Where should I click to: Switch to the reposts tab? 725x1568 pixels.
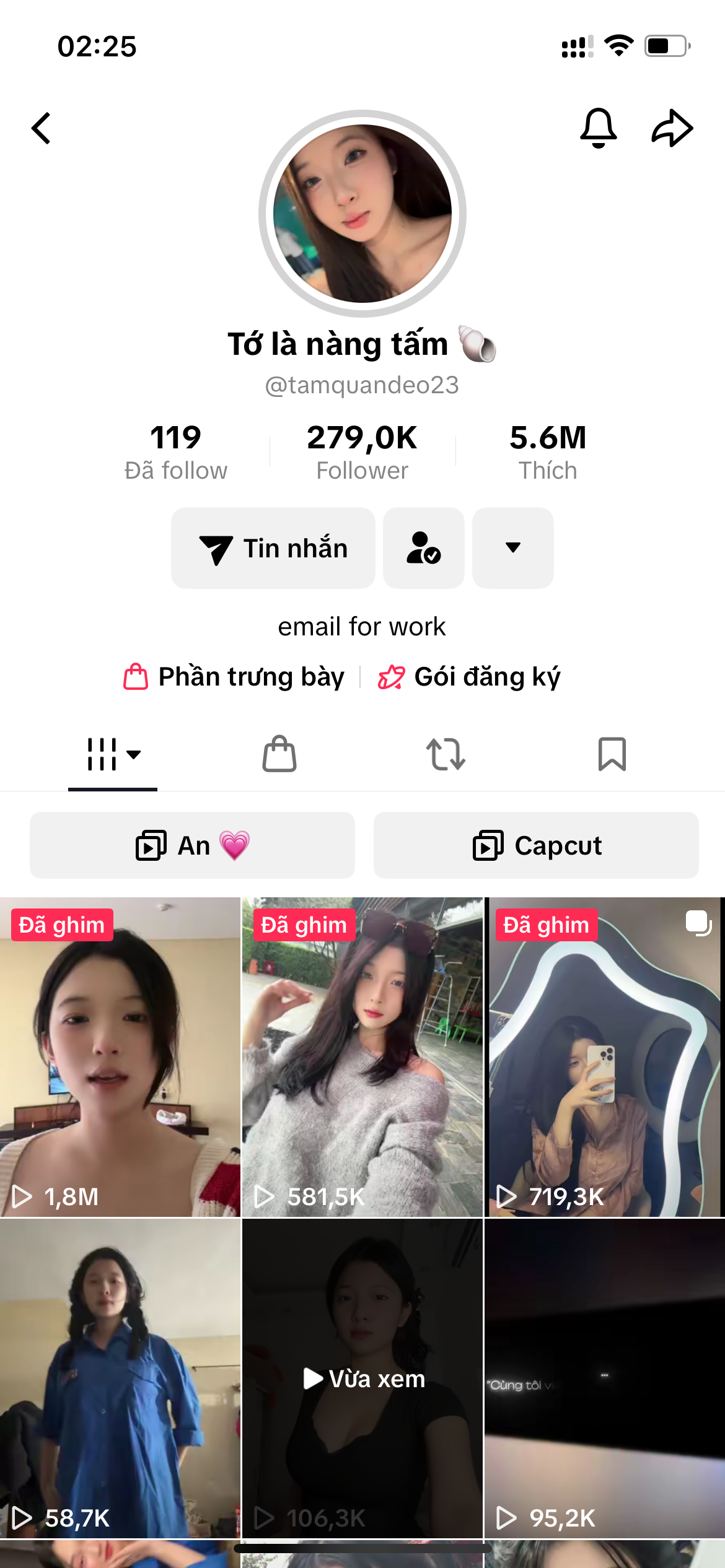pos(446,754)
